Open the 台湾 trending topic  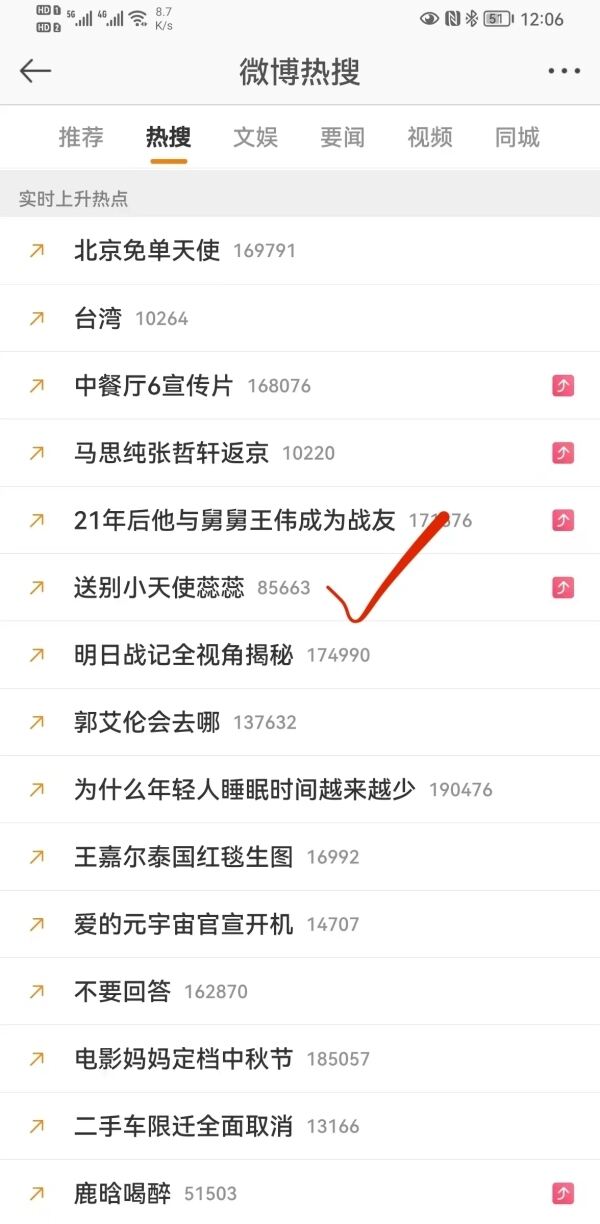click(98, 318)
